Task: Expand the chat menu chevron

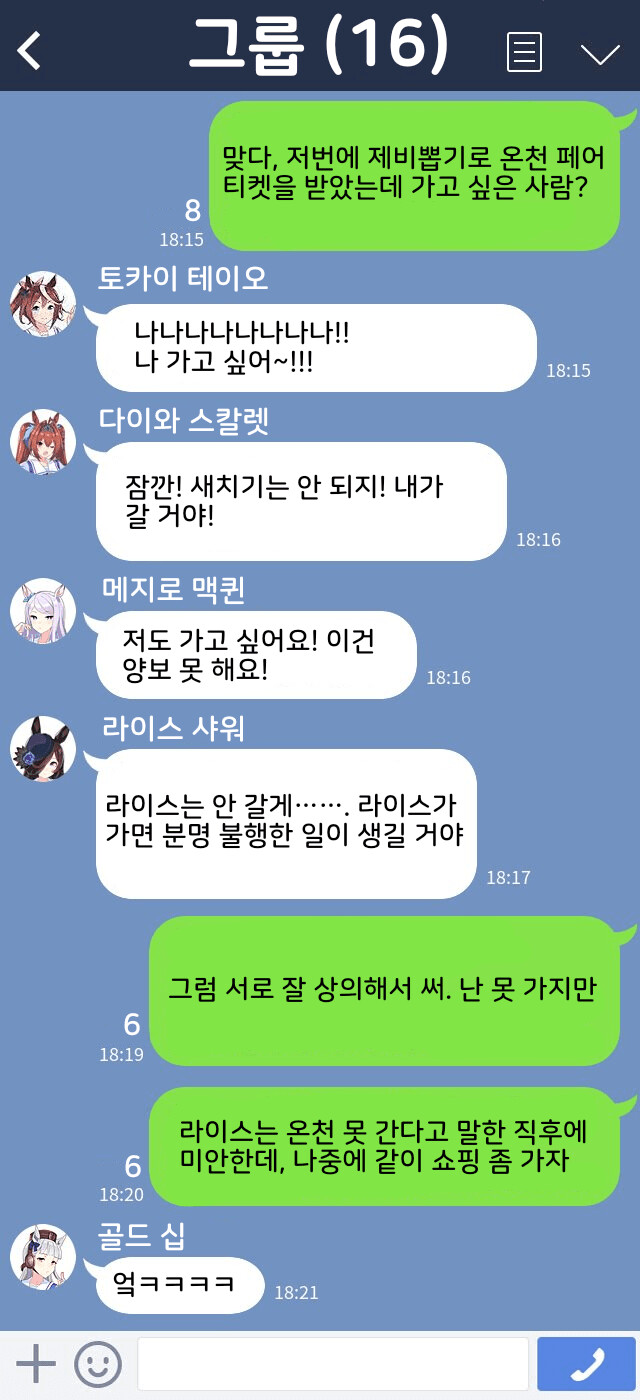Action: (x=600, y=53)
